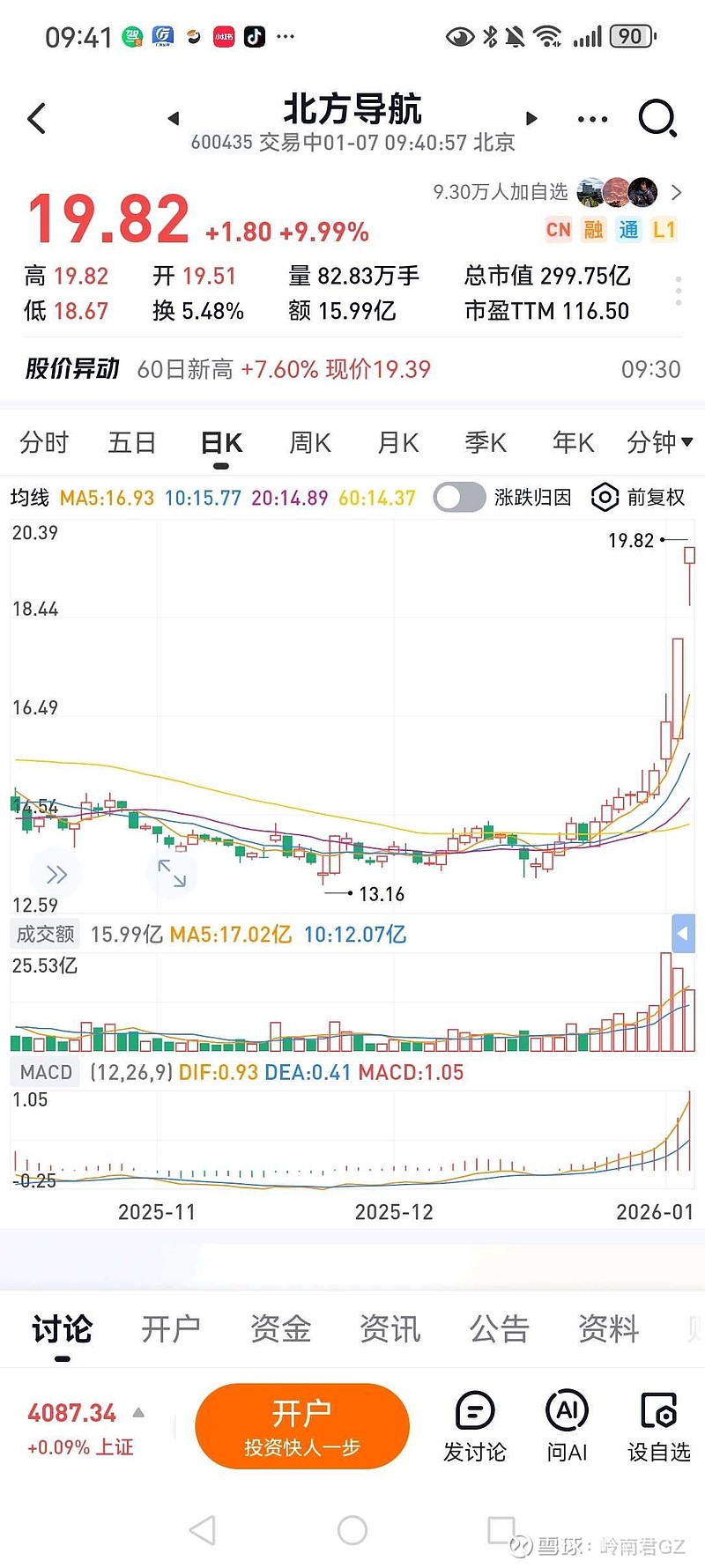Open the 股价异动 60日新高 alert
705x1568 pixels.
click(352, 369)
